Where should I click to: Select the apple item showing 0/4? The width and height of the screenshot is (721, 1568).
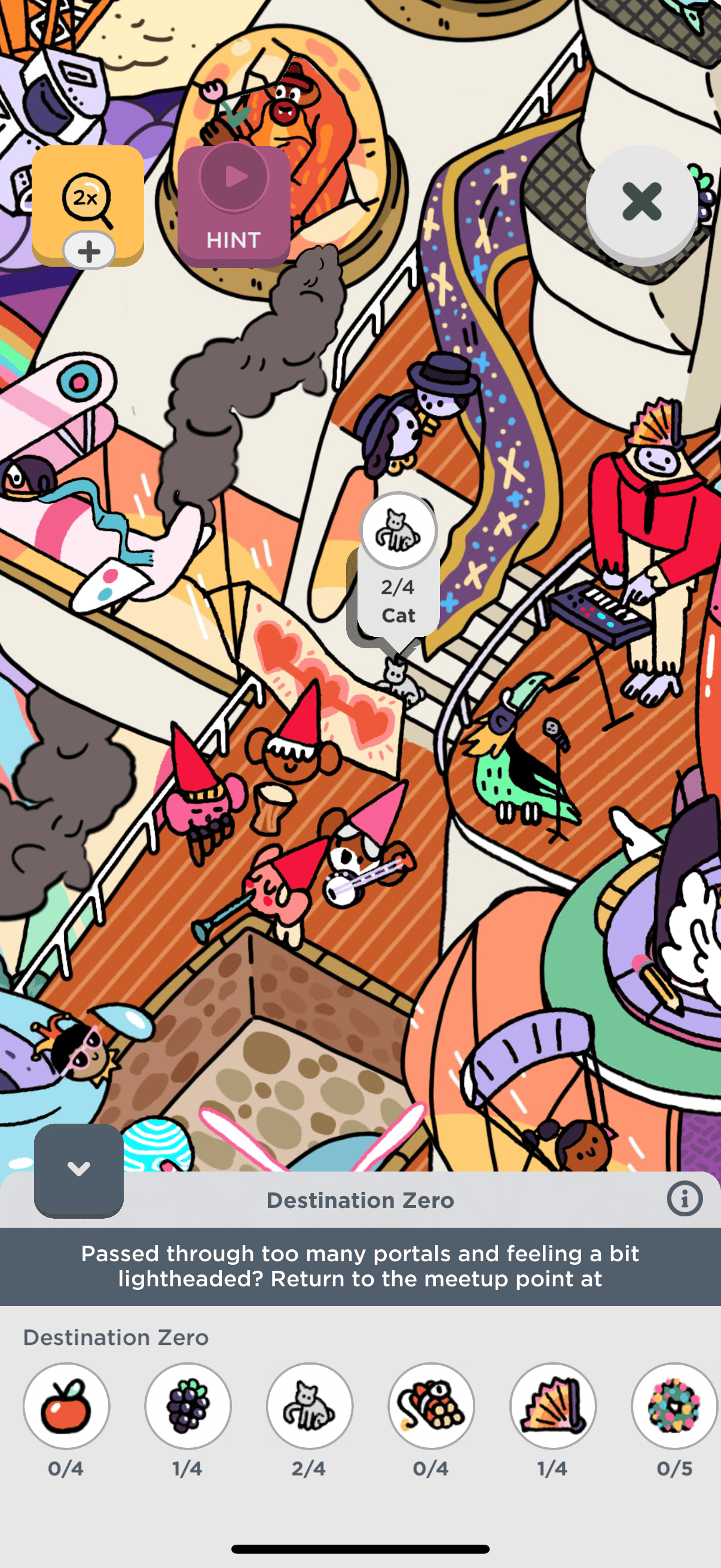pos(66,1405)
